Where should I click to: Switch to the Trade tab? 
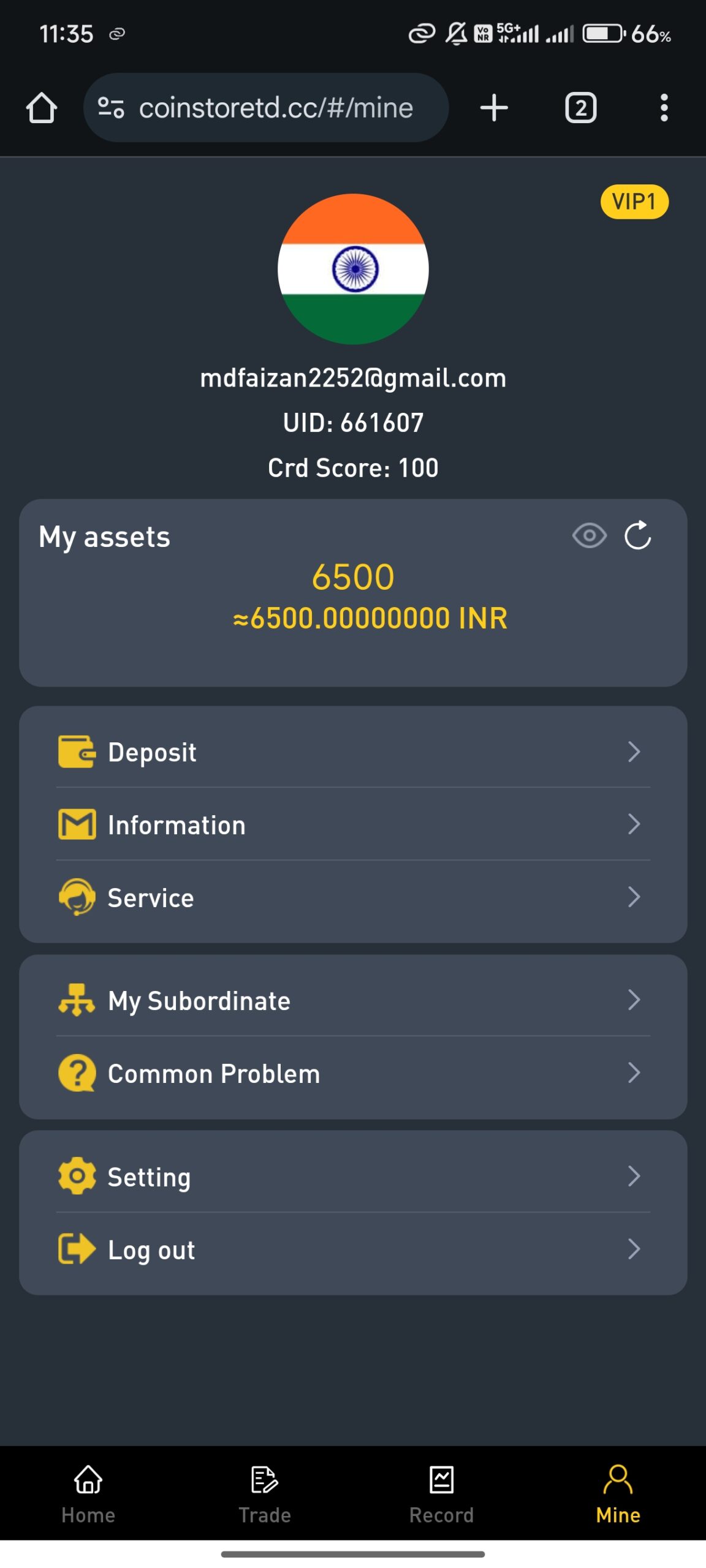[265, 1493]
